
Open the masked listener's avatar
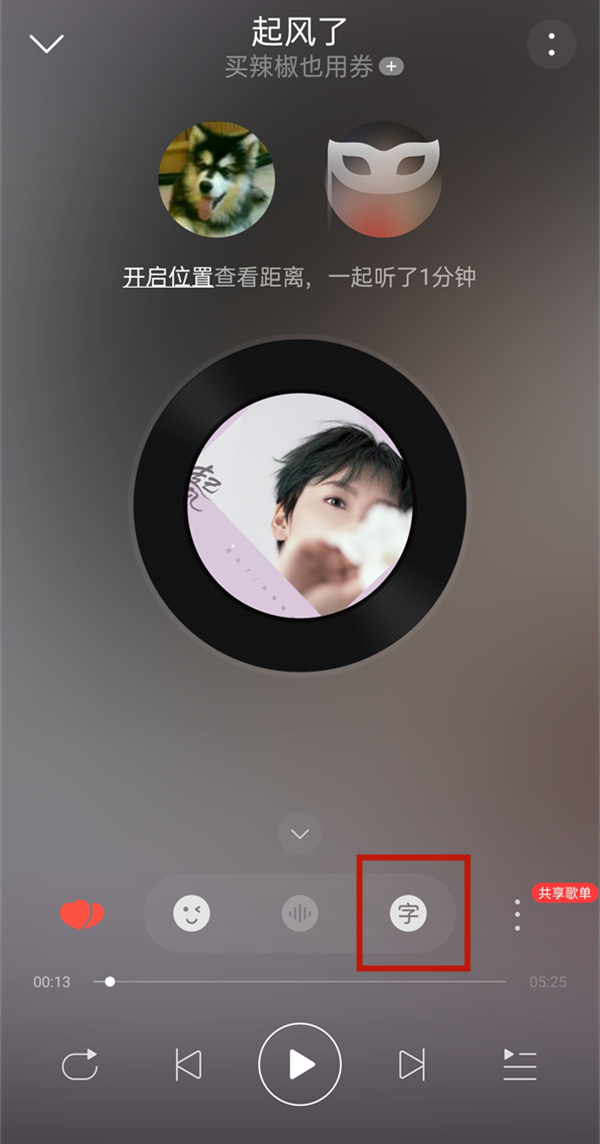pos(385,180)
